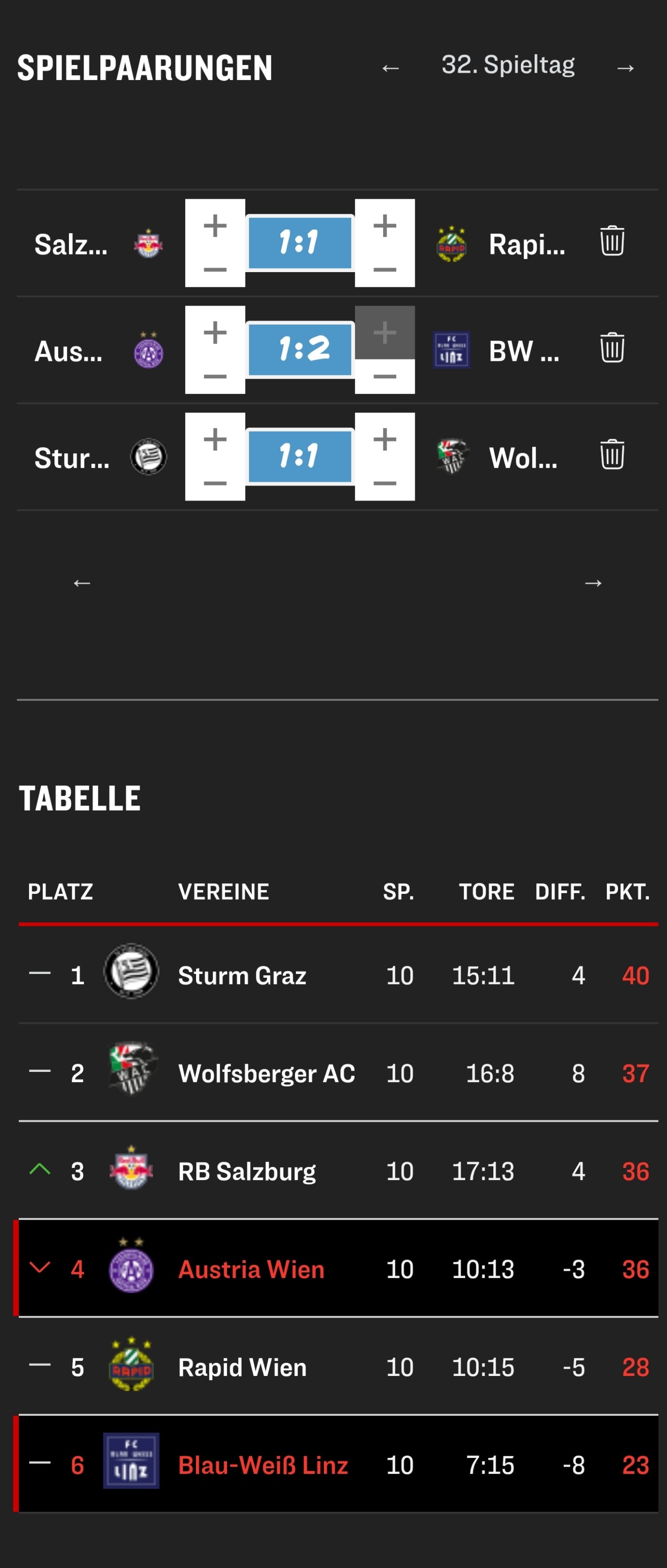Add a goal for Sturm Graz
This screenshot has width=667, height=1568.
pos(215,439)
